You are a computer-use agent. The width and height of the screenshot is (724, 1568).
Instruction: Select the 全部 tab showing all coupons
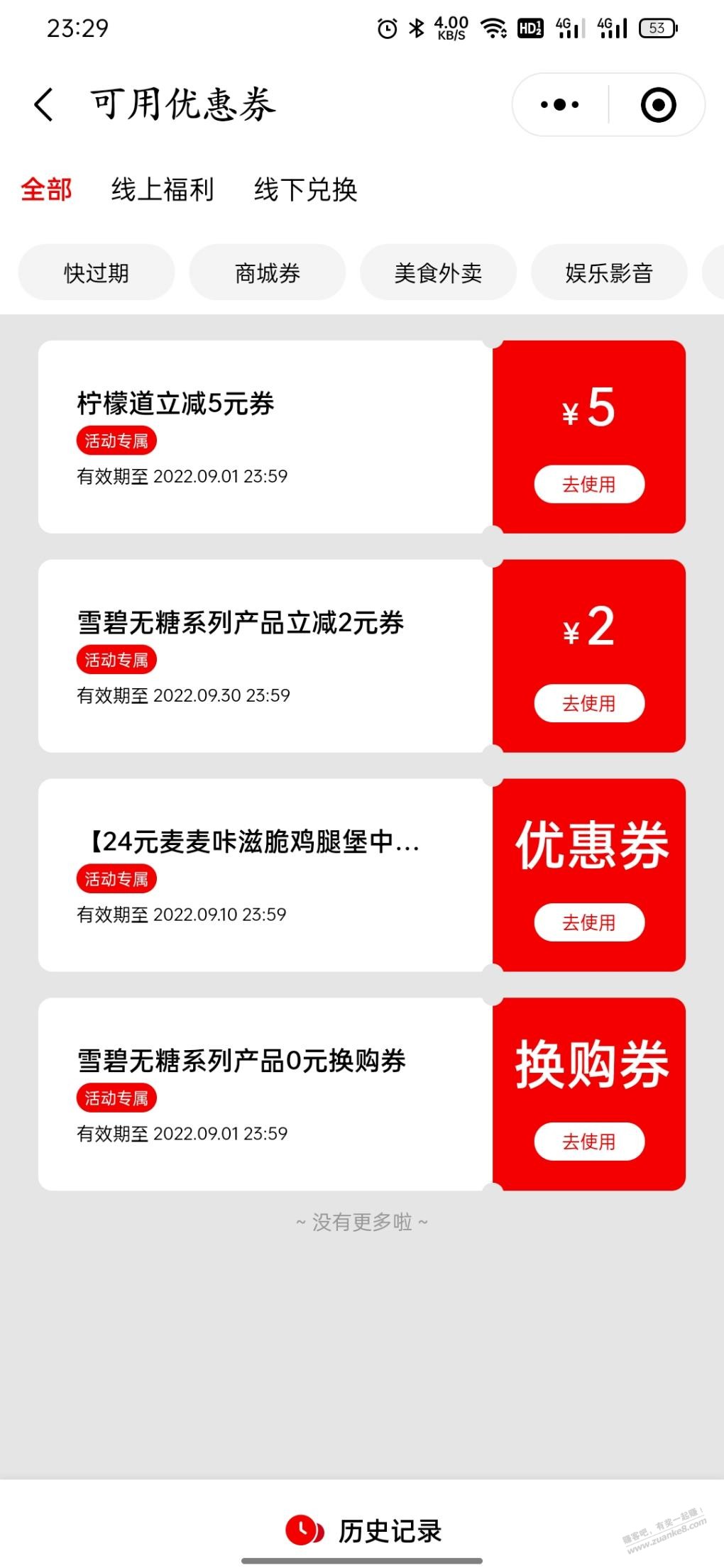click(x=45, y=190)
